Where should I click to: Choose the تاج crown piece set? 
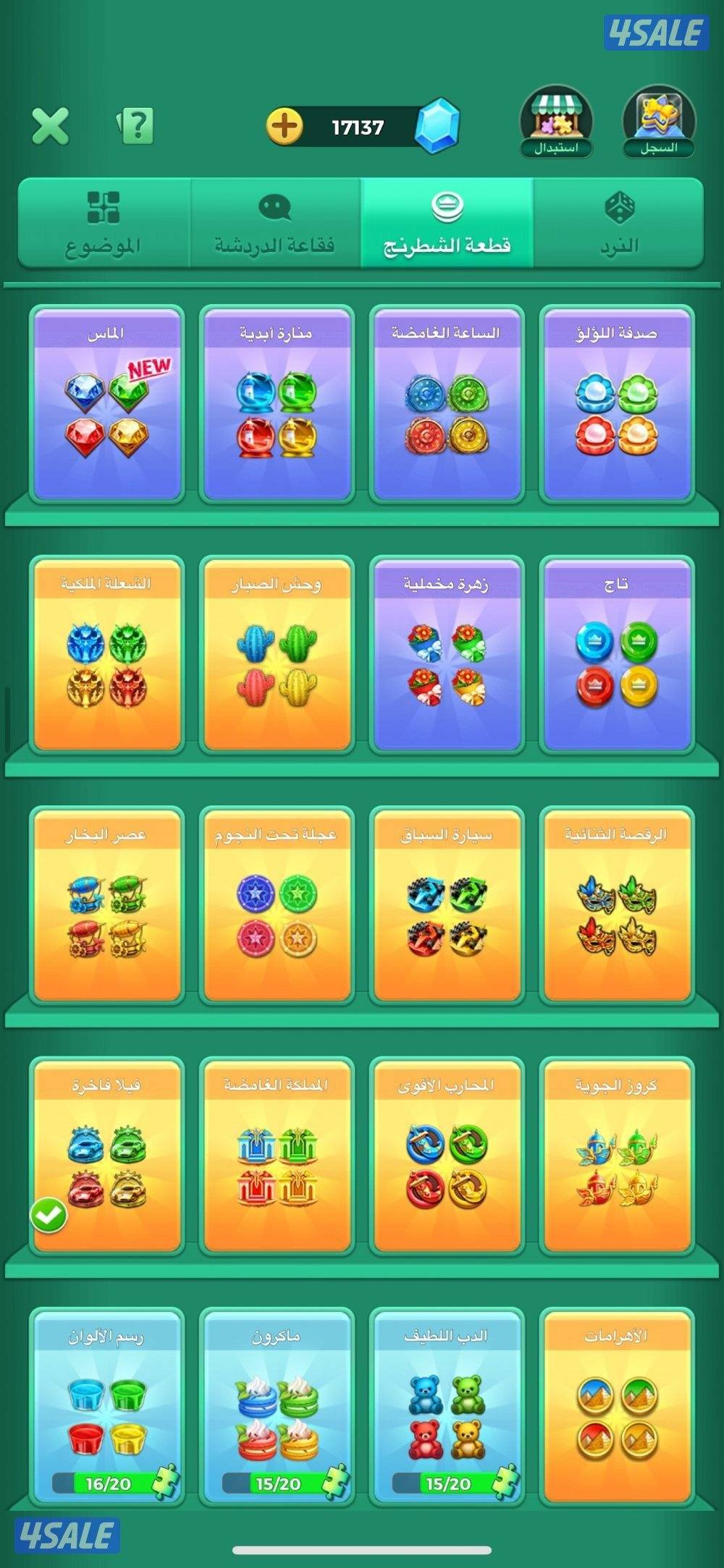tap(617, 655)
